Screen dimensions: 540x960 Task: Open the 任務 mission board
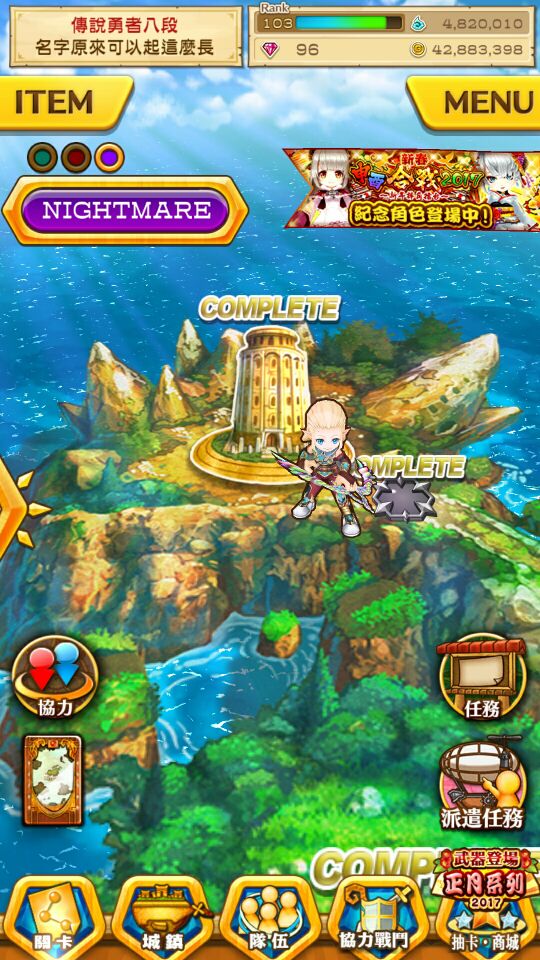point(482,677)
